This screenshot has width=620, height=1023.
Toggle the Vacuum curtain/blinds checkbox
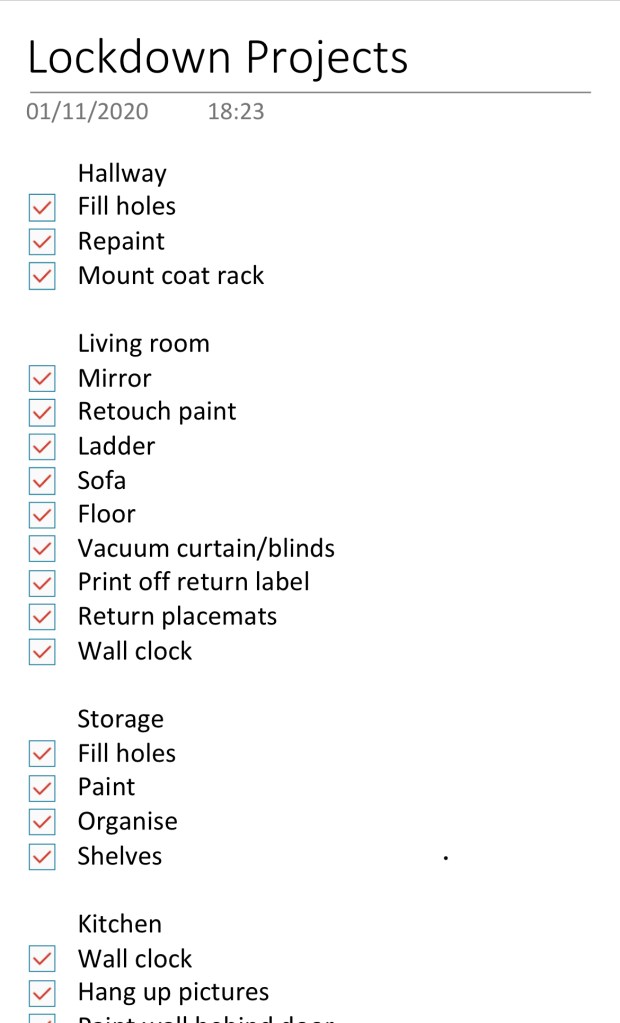click(x=42, y=549)
